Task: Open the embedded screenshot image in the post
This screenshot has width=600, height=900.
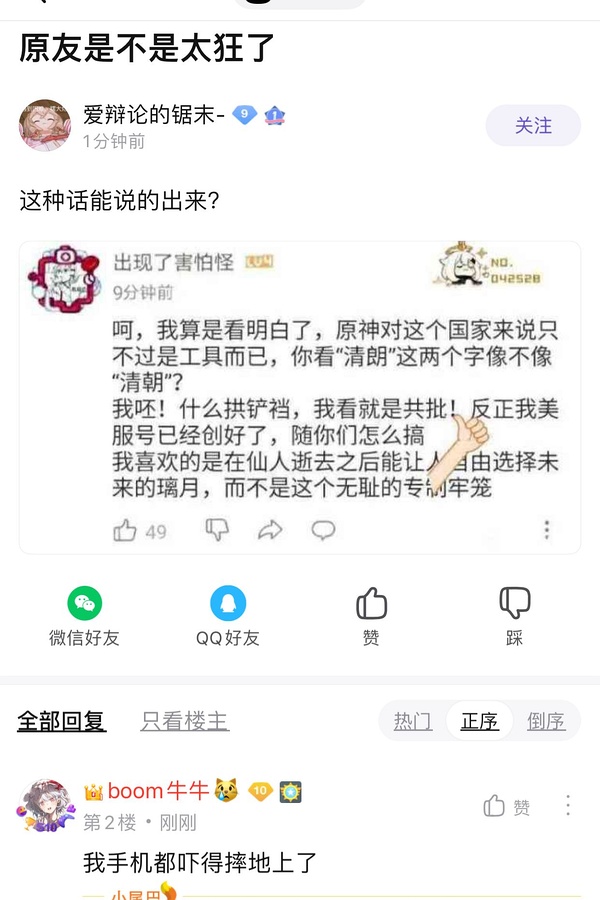Action: point(300,397)
